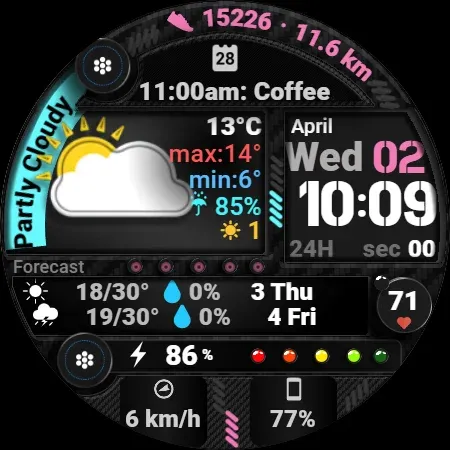Open the lower app shortcut beside the battery
Viewport: 450px width, 450px height.
tap(85, 360)
